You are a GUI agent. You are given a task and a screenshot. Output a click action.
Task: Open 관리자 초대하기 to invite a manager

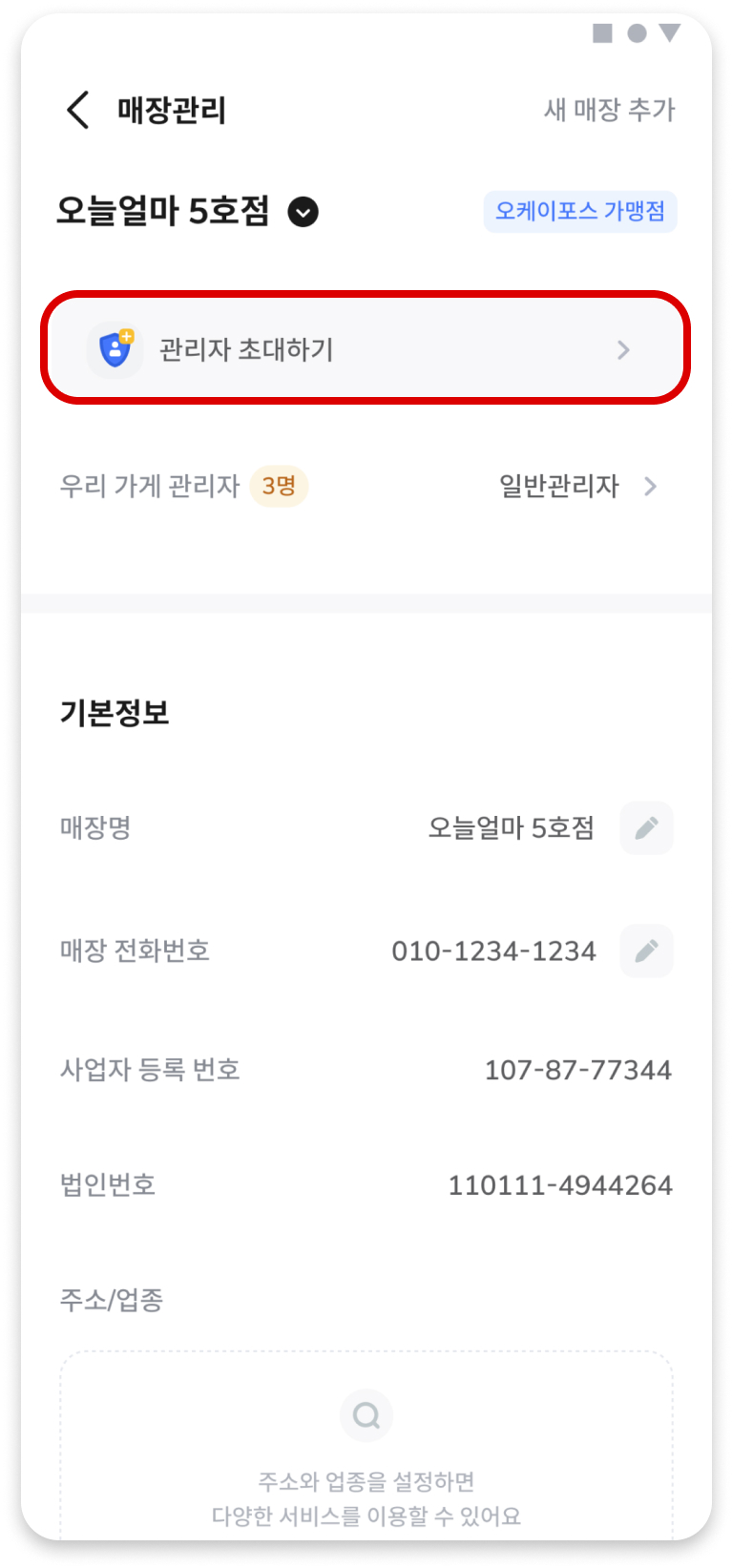pos(366,349)
